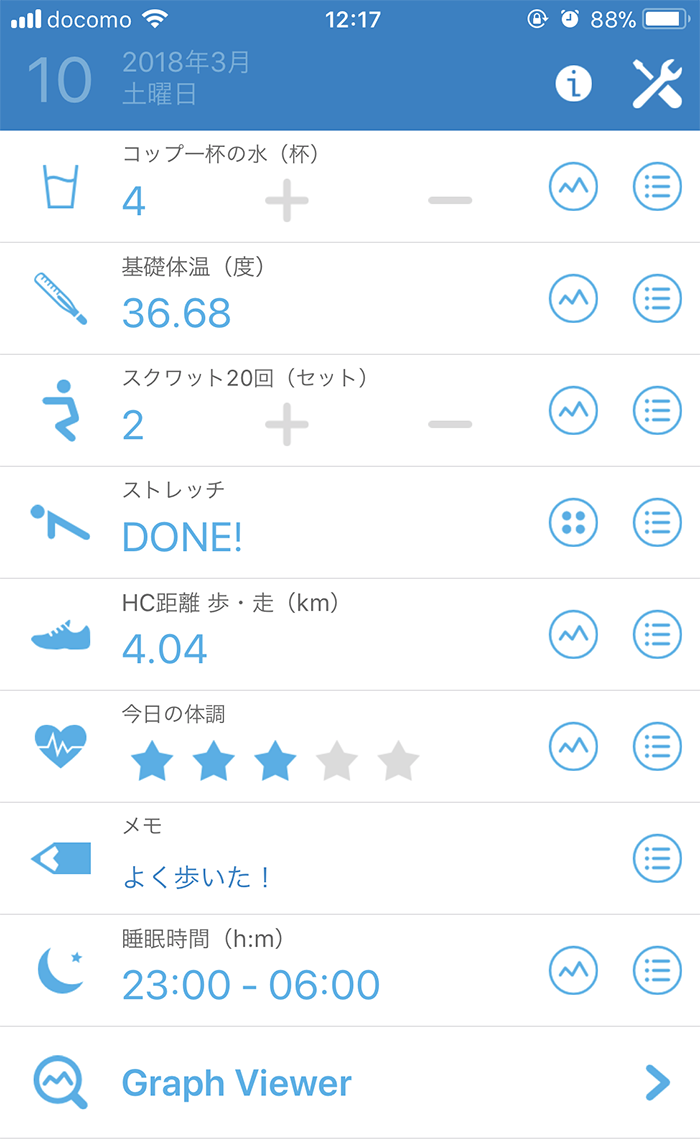Edit the 睡眠時間 value 23:00 - 06:00
700x1145 pixels.
251,984
